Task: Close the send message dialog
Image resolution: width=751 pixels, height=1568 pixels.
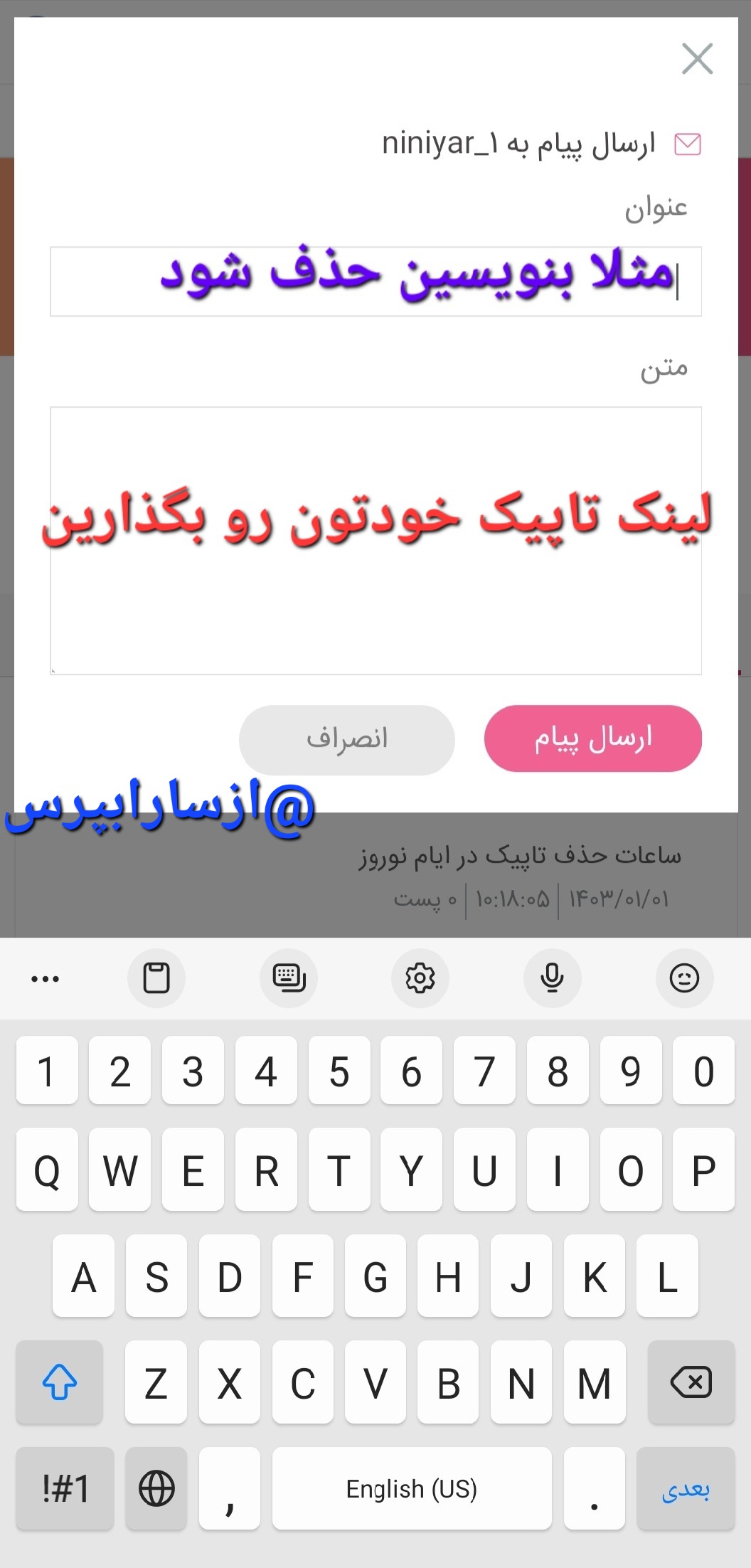Action: pos(697,58)
